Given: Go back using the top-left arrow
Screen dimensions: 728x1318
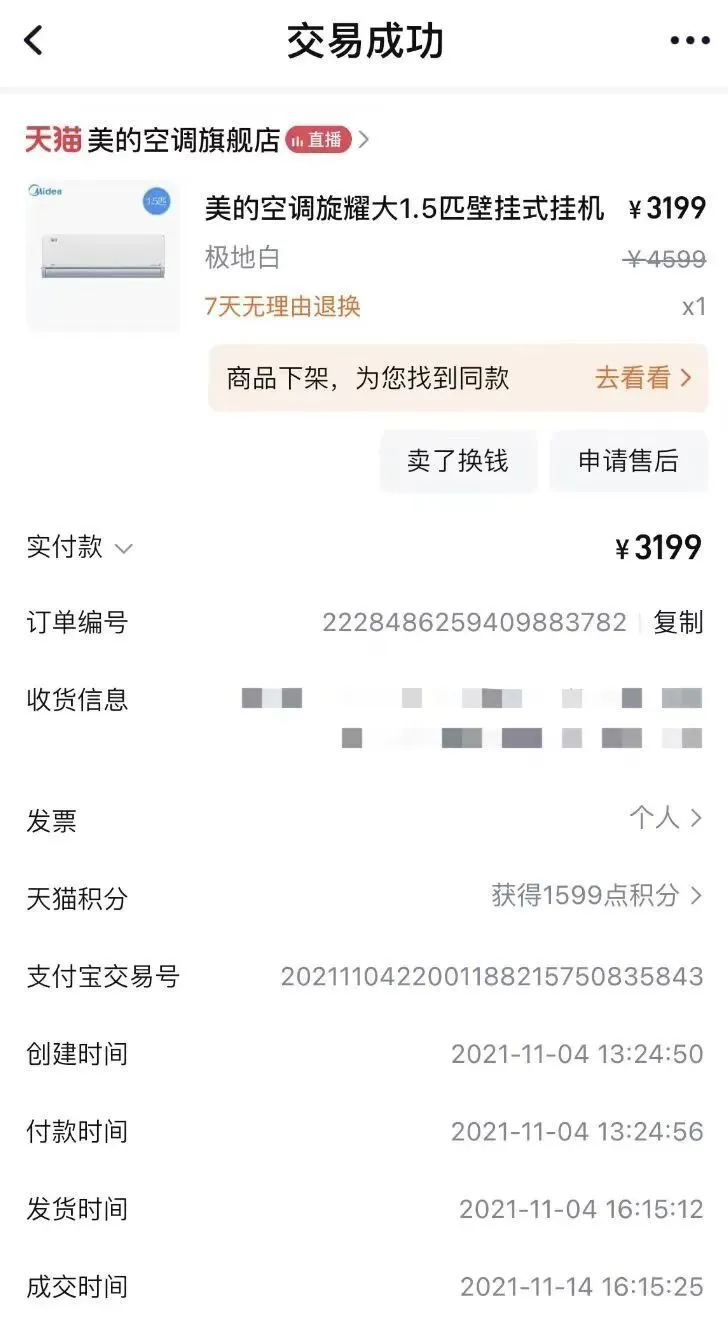Looking at the screenshot, I should pyautogui.click(x=35, y=41).
